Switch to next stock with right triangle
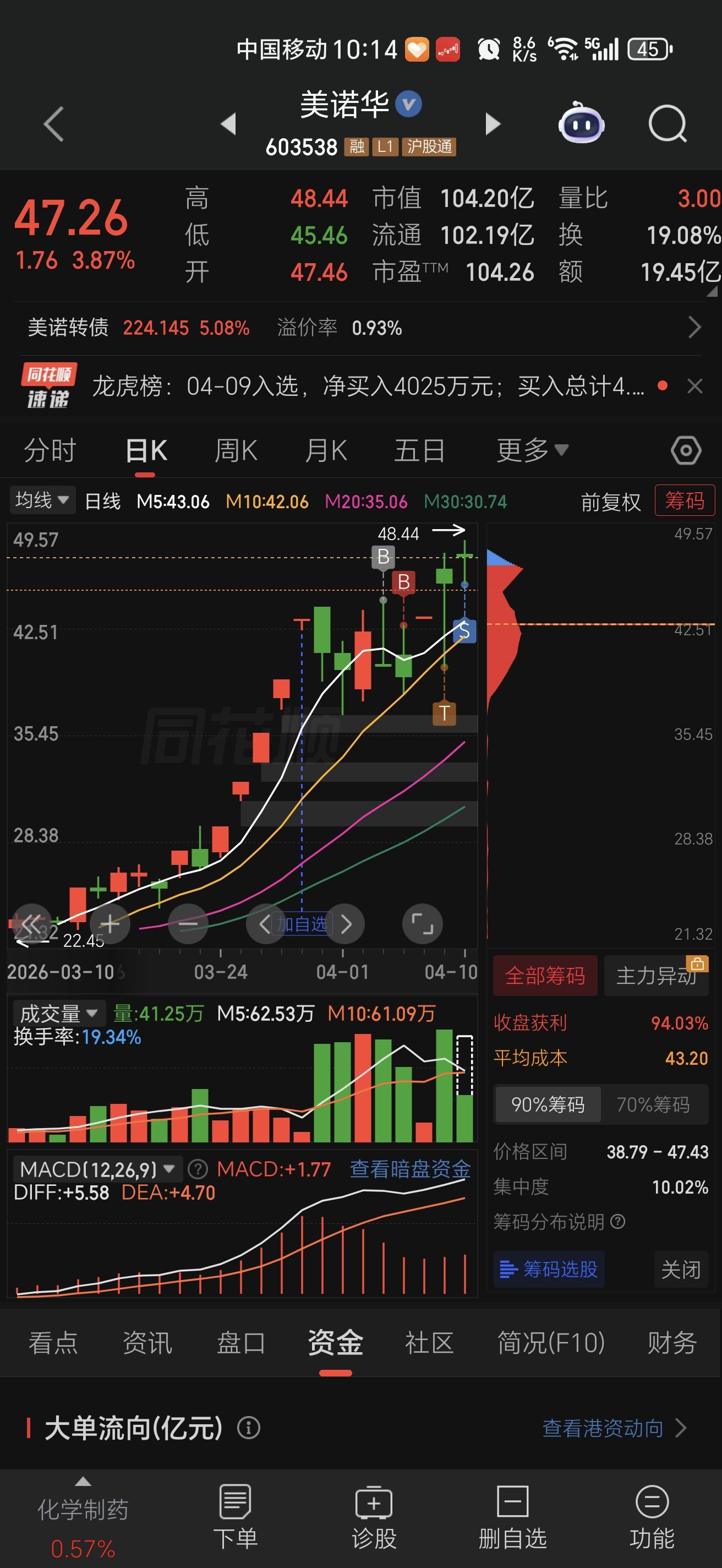This screenshot has height=1568, width=722. (x=493, y=123)
